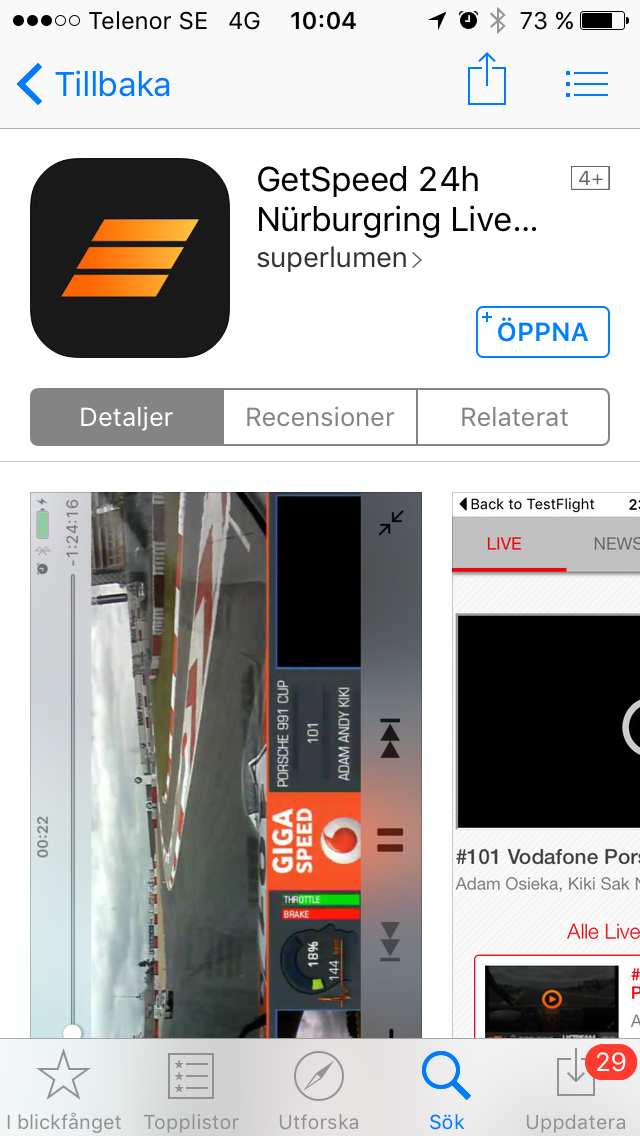Select the Sök tab
This screenshot has height=1136, width=640.
point(447,1090)
